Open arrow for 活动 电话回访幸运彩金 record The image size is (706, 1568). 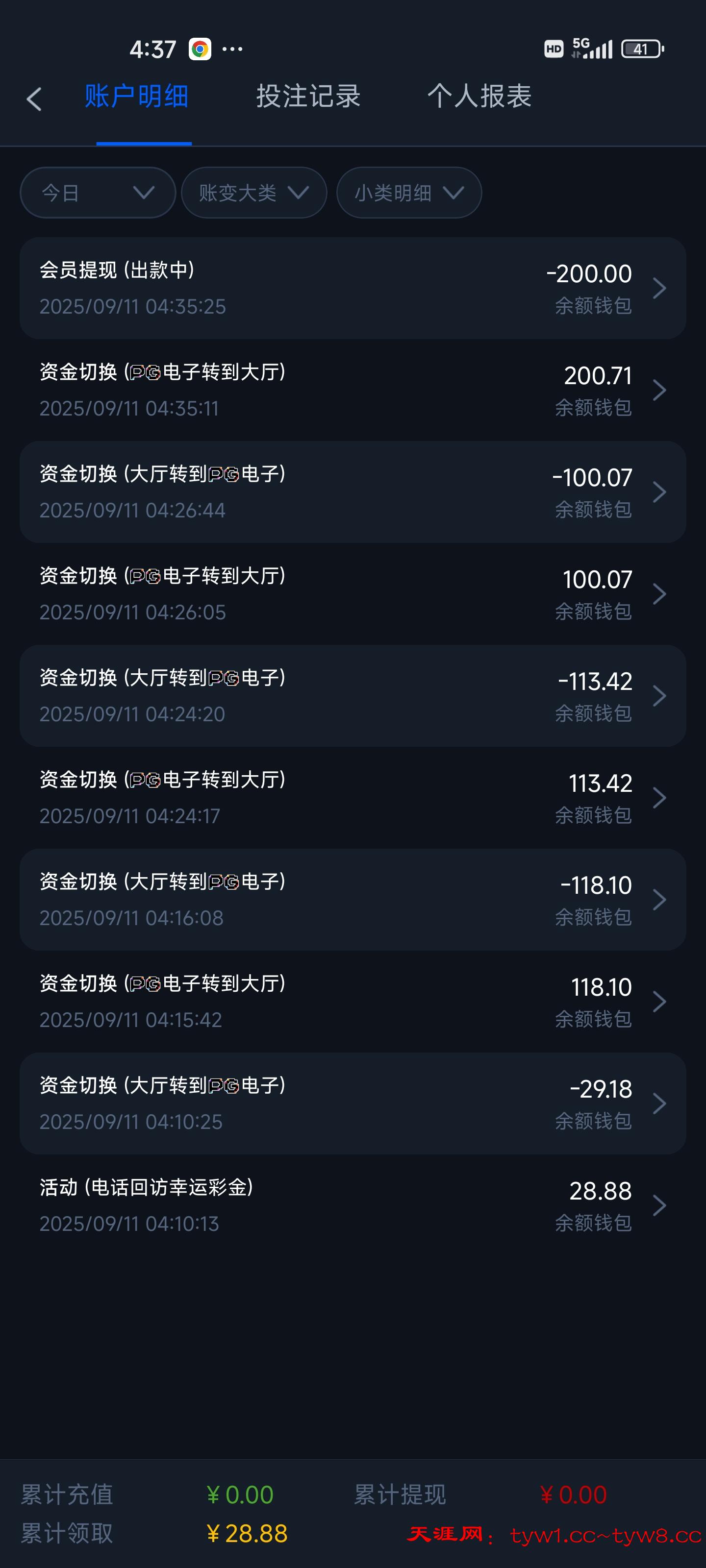point(660,1204)
